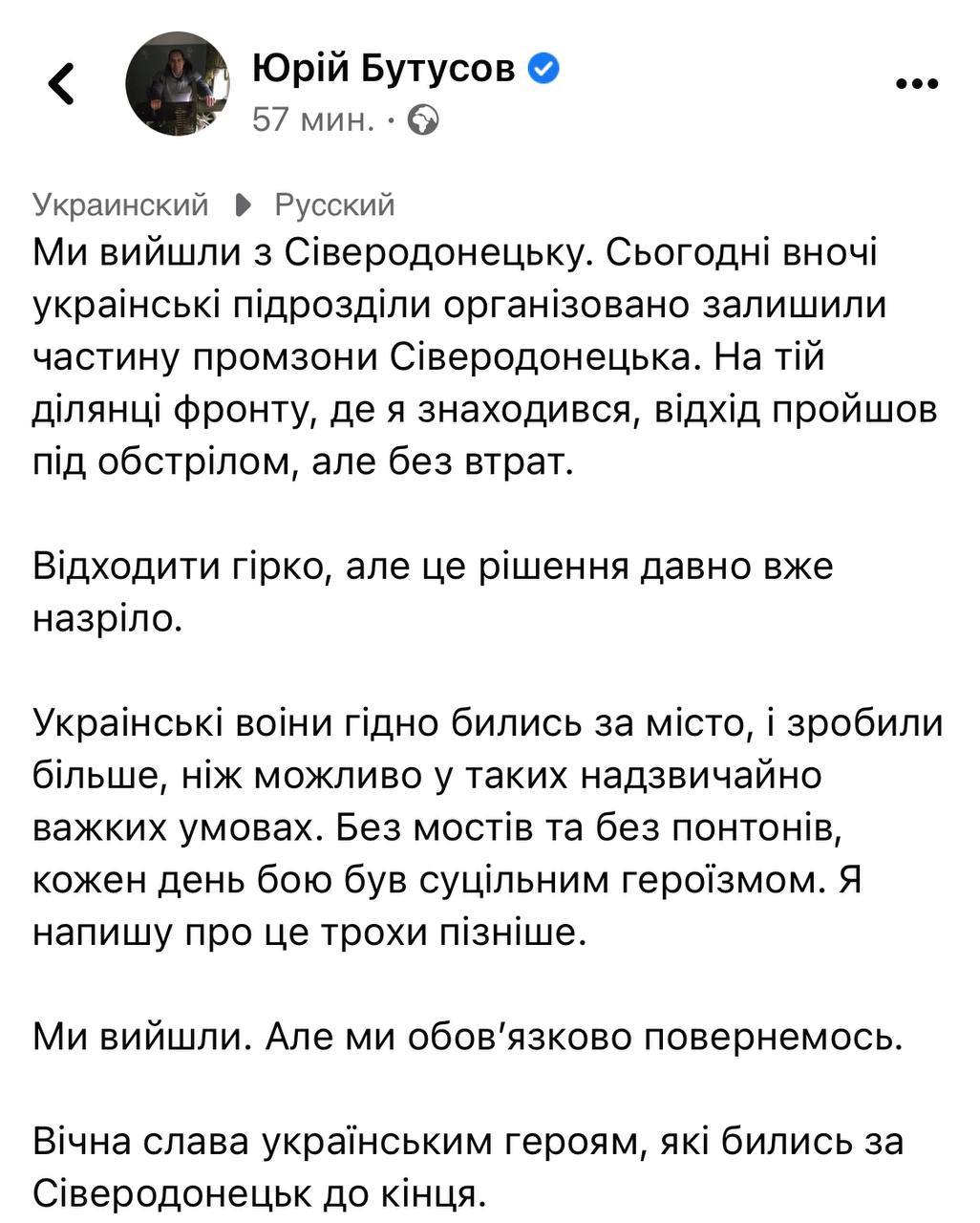Open the author name Юрій Бутусов
Viewport: 980px width, 1223px height.
384,68
